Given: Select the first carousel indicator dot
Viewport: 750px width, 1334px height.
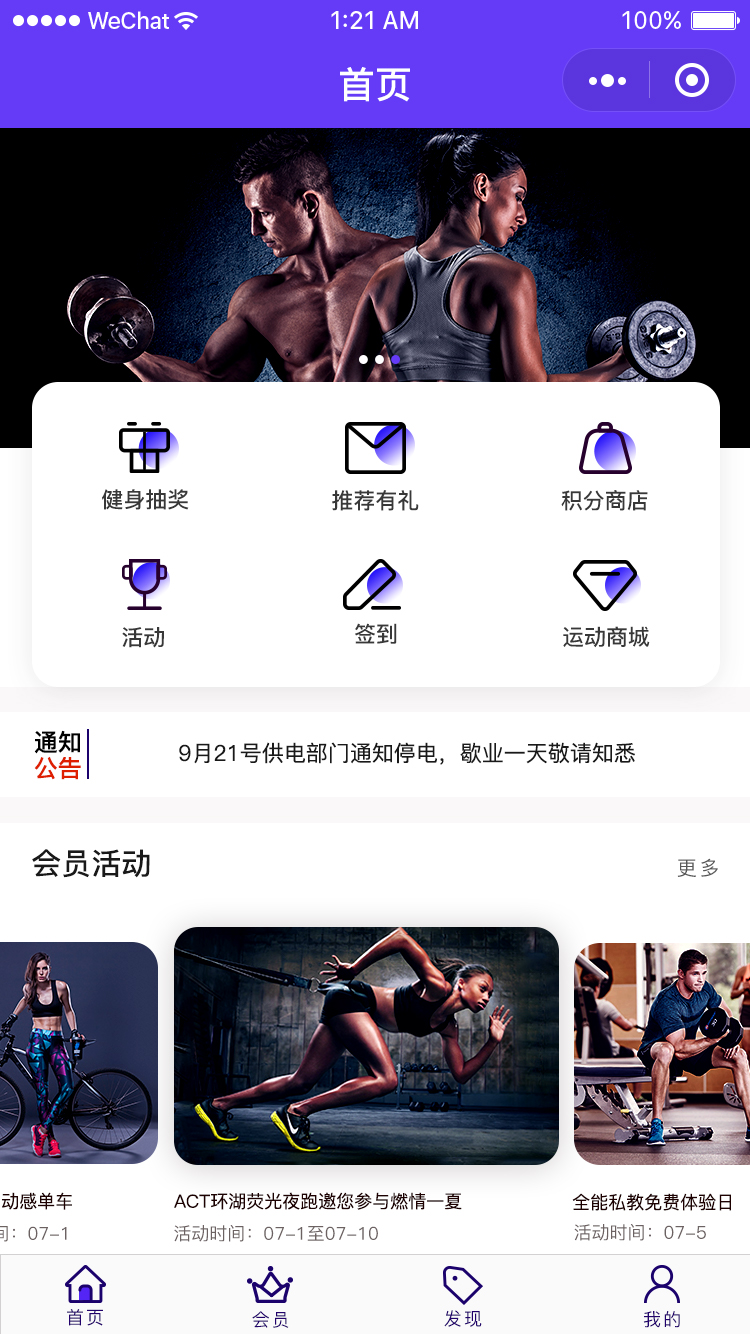Looking at the screenshot, I should pos(363,360).
